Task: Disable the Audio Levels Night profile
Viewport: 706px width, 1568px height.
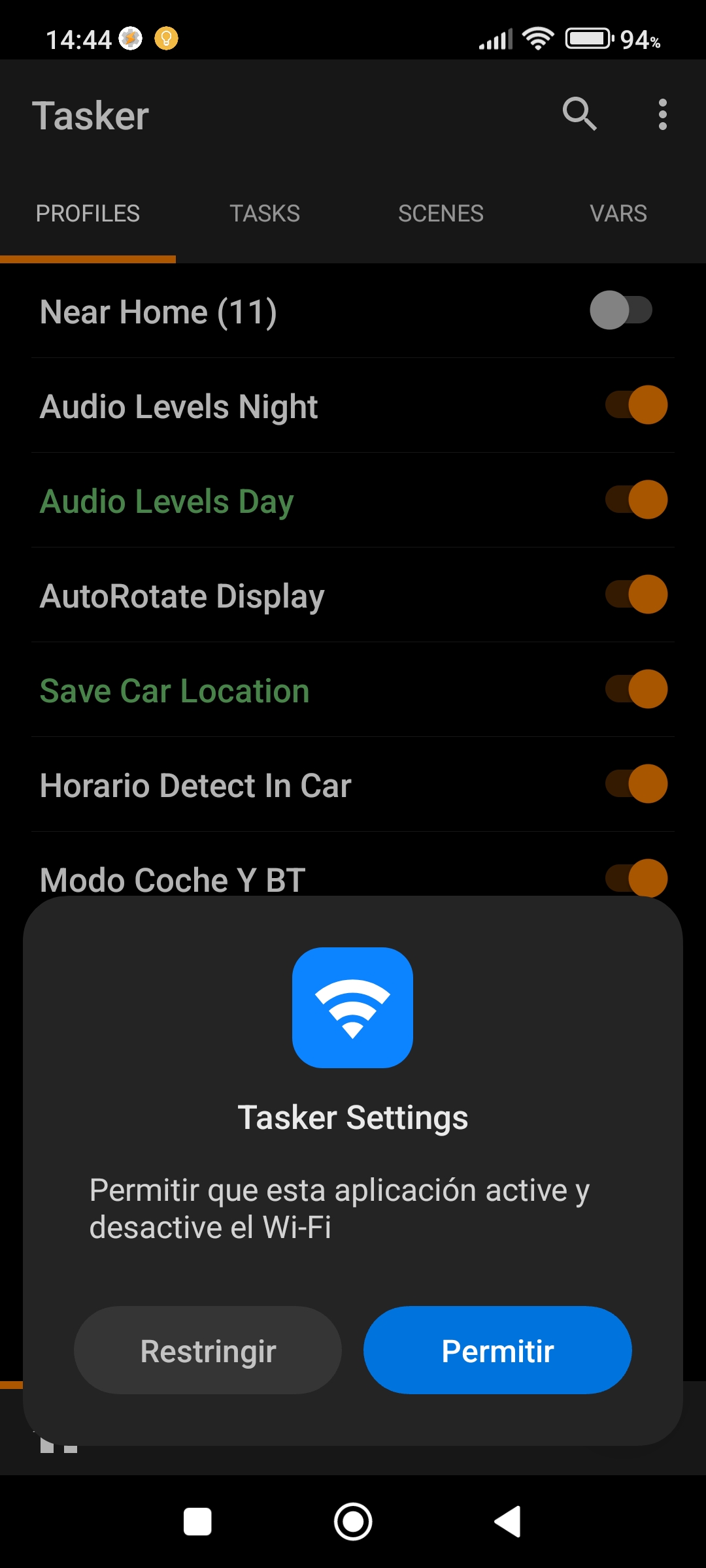Action: click(x=636, y=405)
